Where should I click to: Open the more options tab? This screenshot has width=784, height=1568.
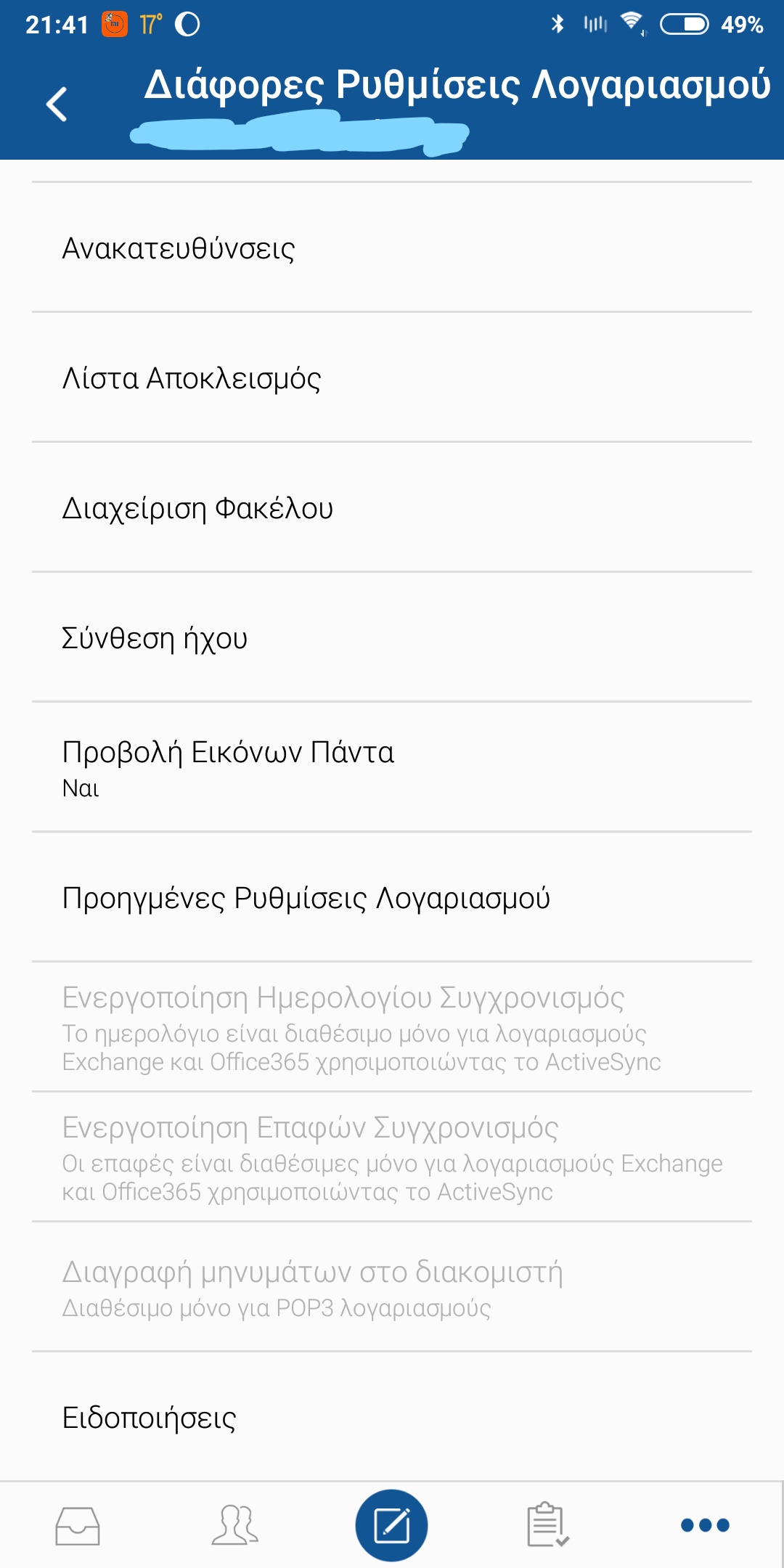tap(704, 1525)
